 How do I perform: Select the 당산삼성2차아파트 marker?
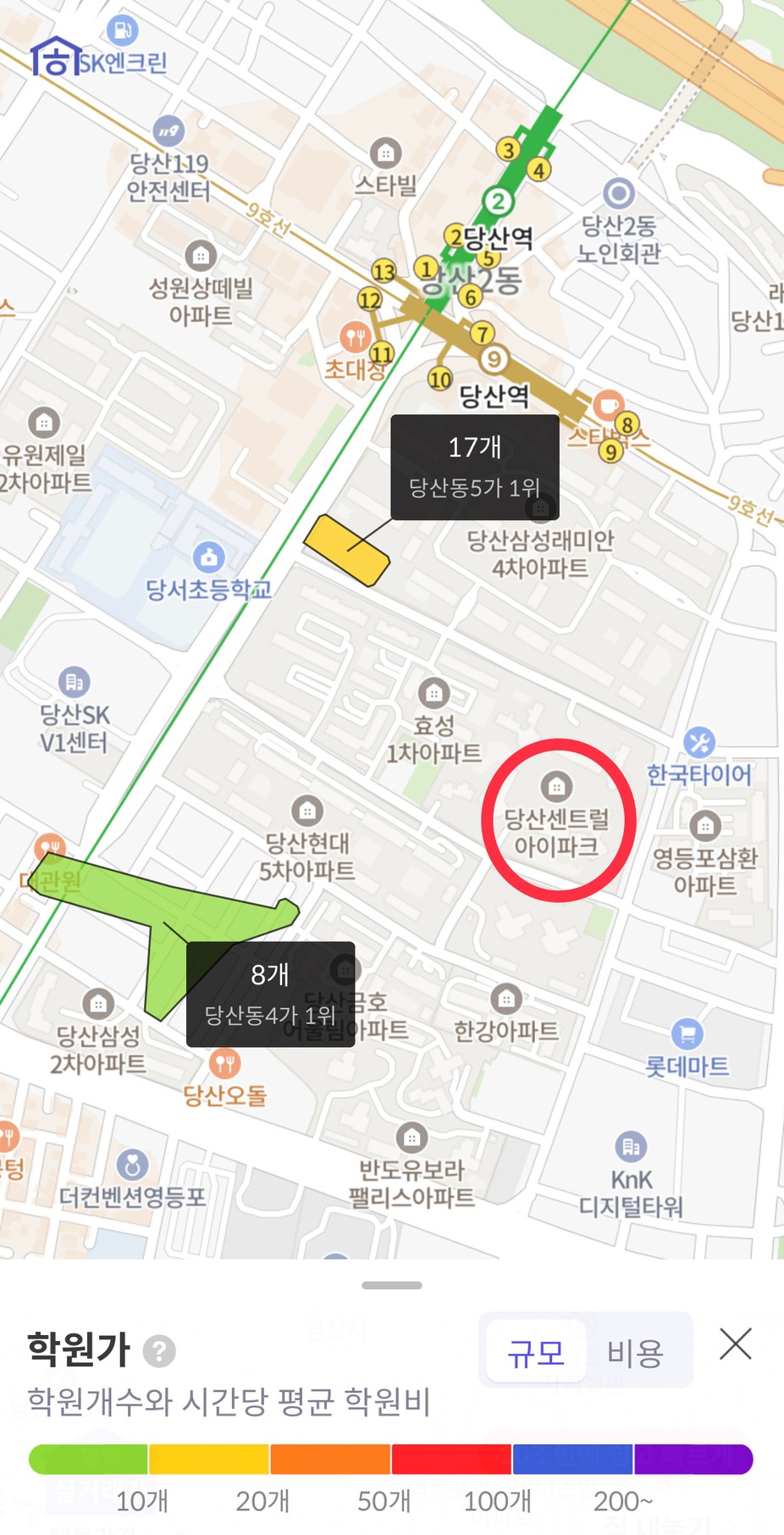coord(98,1005)
